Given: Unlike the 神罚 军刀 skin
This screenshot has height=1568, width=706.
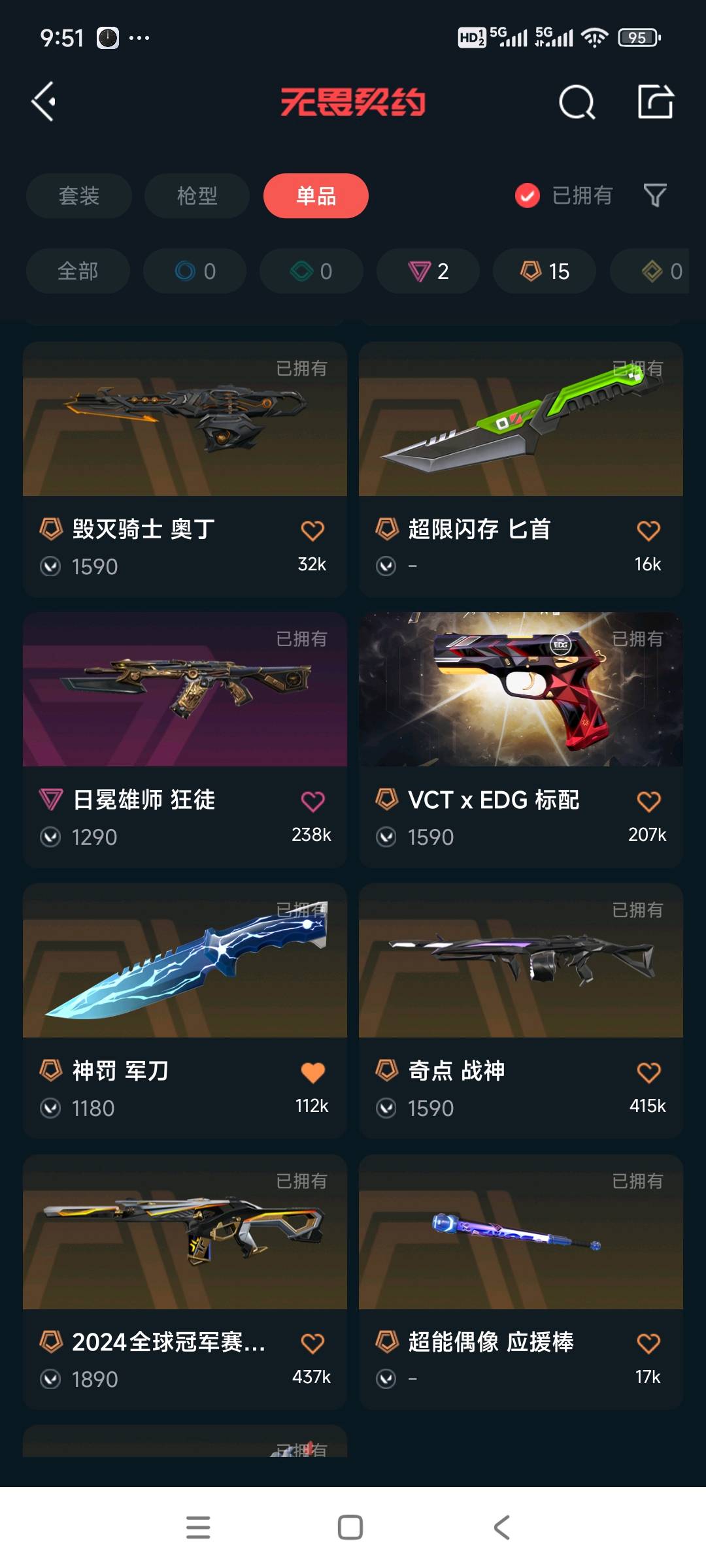Looking at the screenshot, I should coord(312,1072).
